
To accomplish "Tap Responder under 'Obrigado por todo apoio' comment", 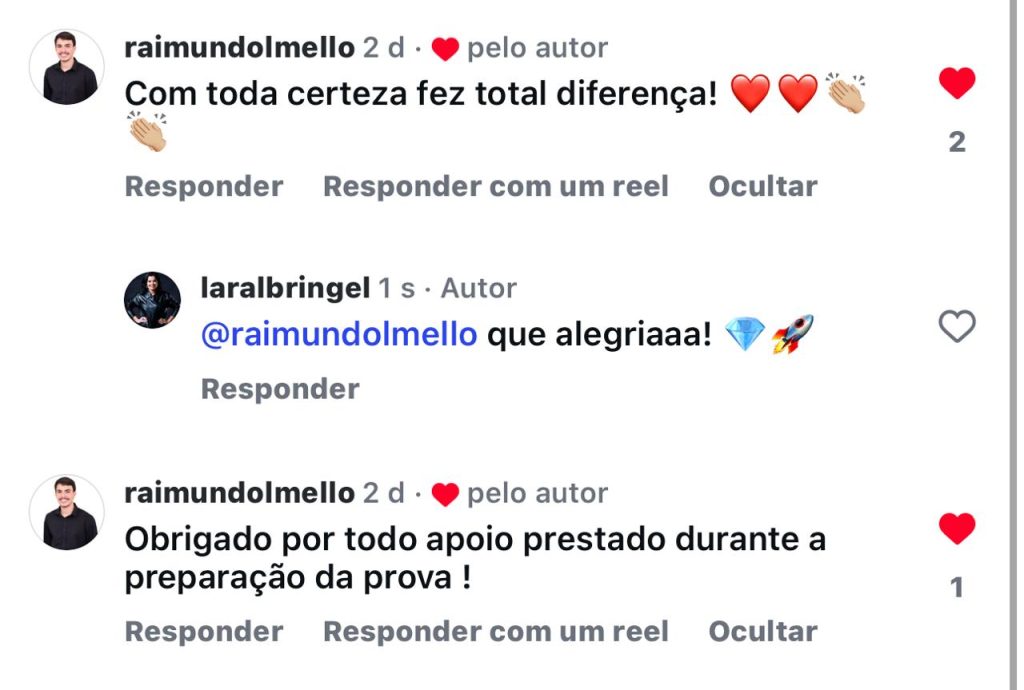I will coord(204,631).
